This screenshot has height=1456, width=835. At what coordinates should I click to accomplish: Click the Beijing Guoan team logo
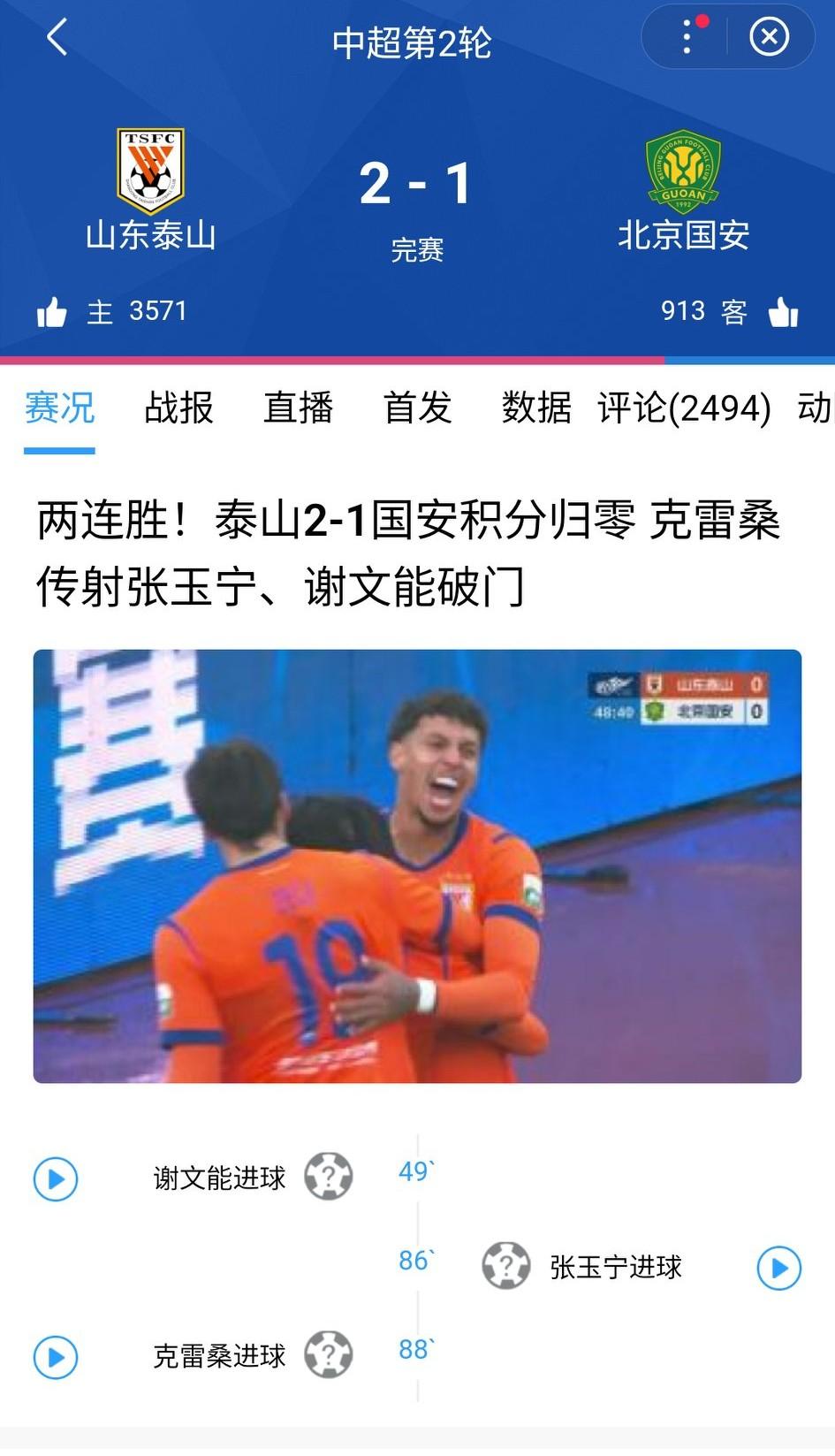point(682,170)
